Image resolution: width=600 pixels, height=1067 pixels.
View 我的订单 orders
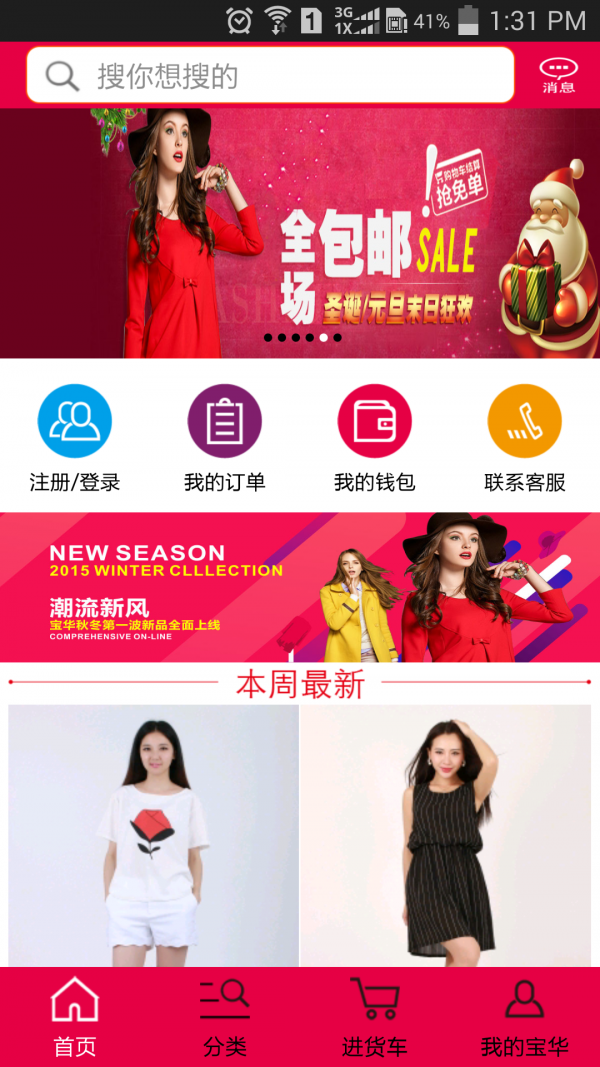[x=225, y=437]
